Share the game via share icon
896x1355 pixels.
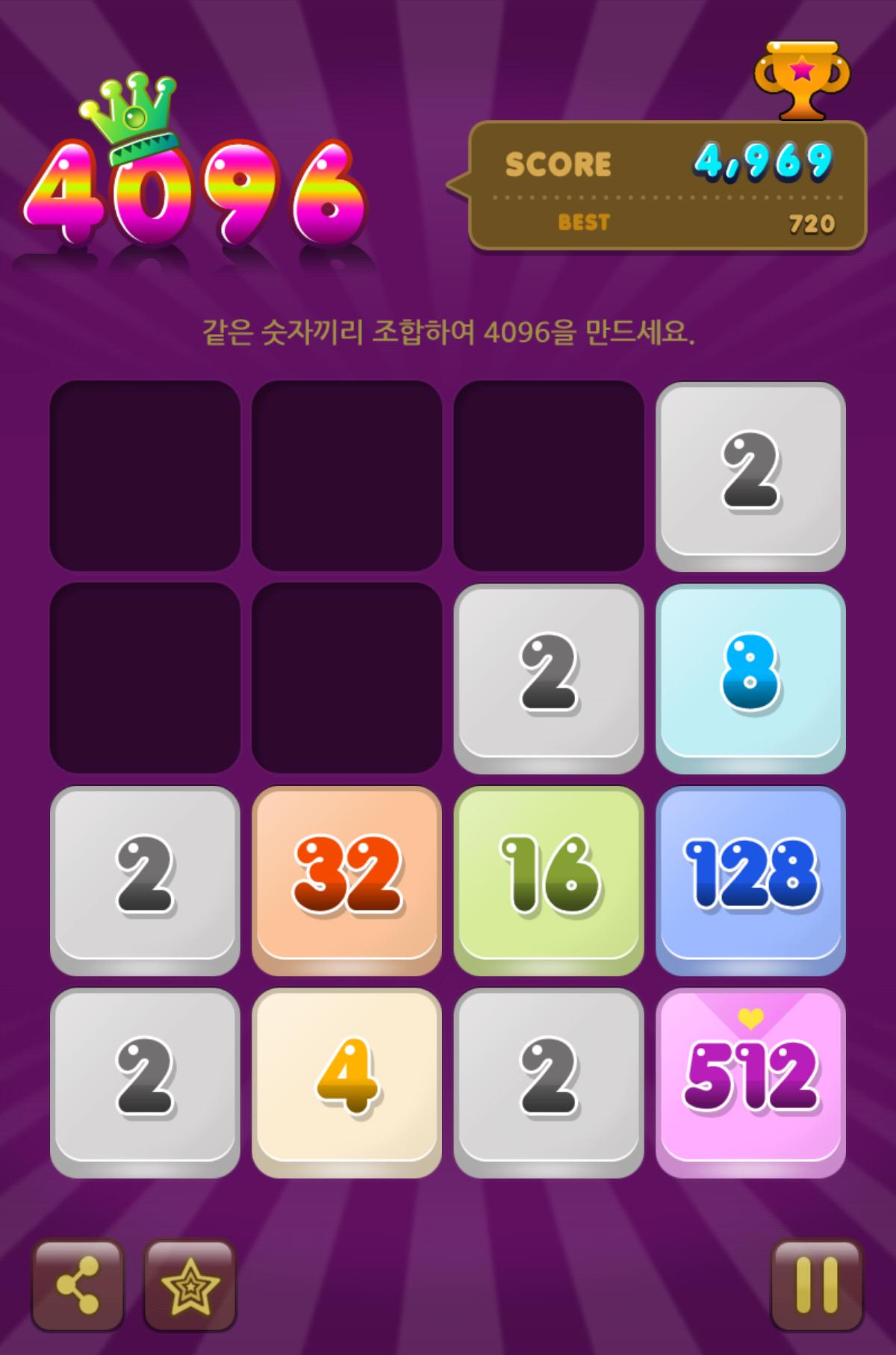click(x=78, y=1285)
